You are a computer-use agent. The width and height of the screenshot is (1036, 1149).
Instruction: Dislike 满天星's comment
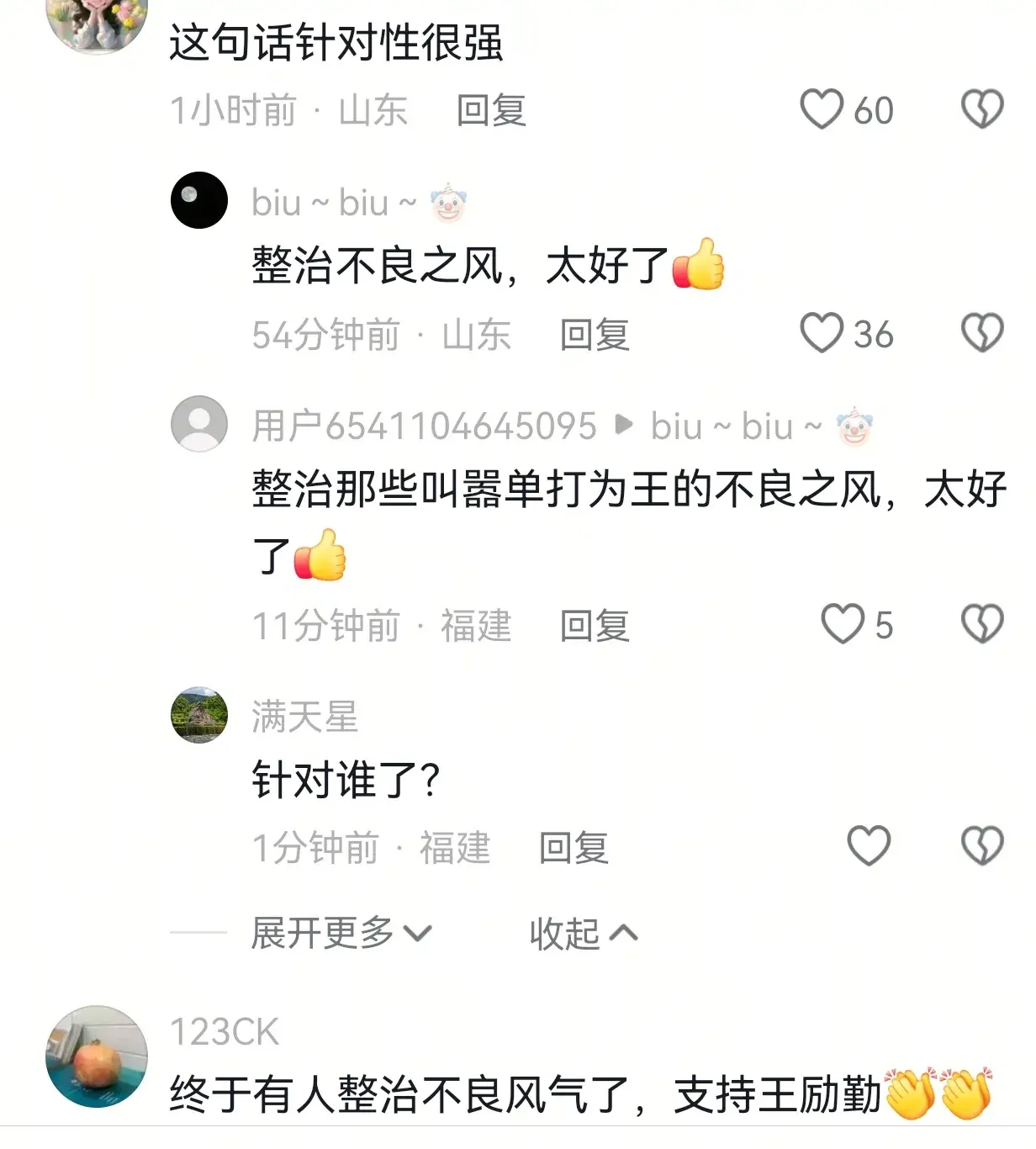pos(982,846)
